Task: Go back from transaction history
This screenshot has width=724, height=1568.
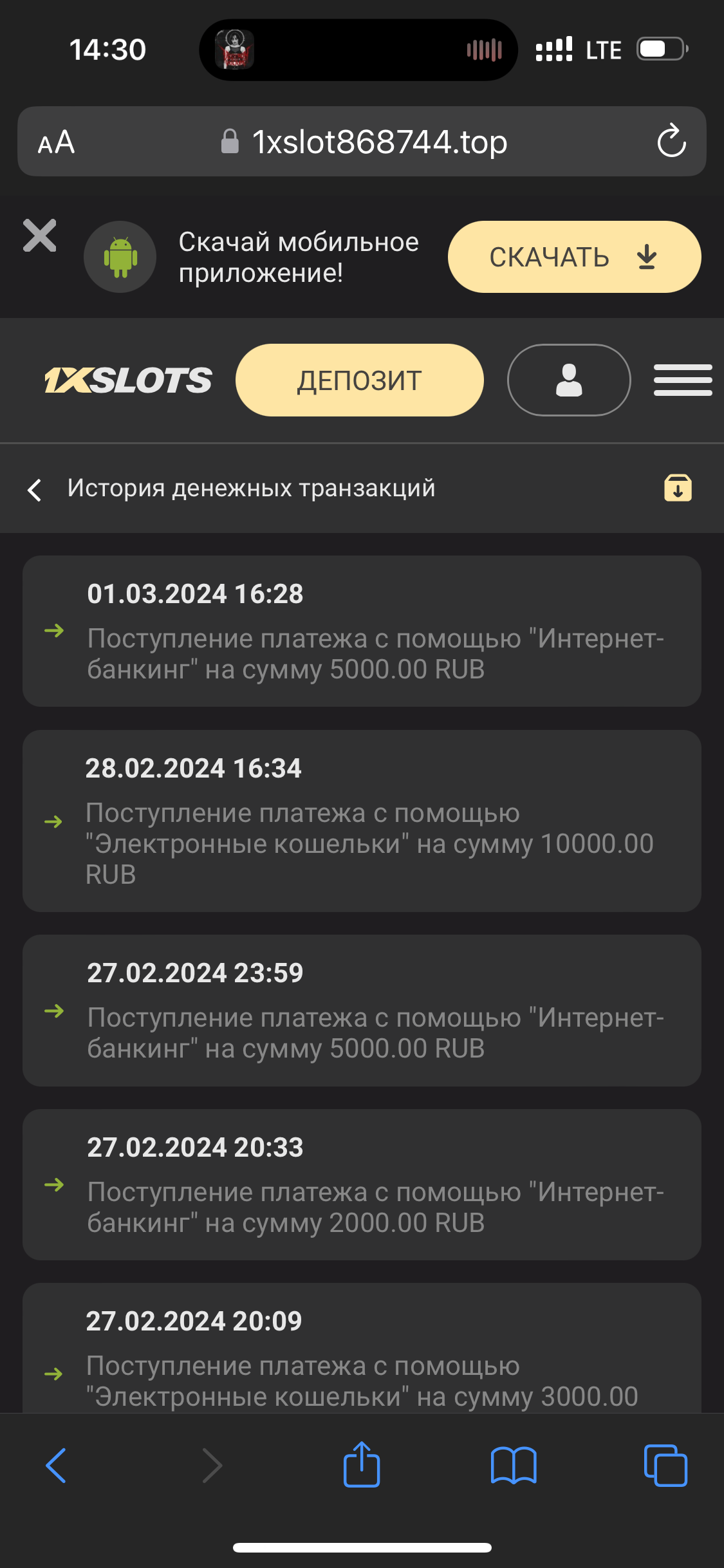Action: (35, 490)
